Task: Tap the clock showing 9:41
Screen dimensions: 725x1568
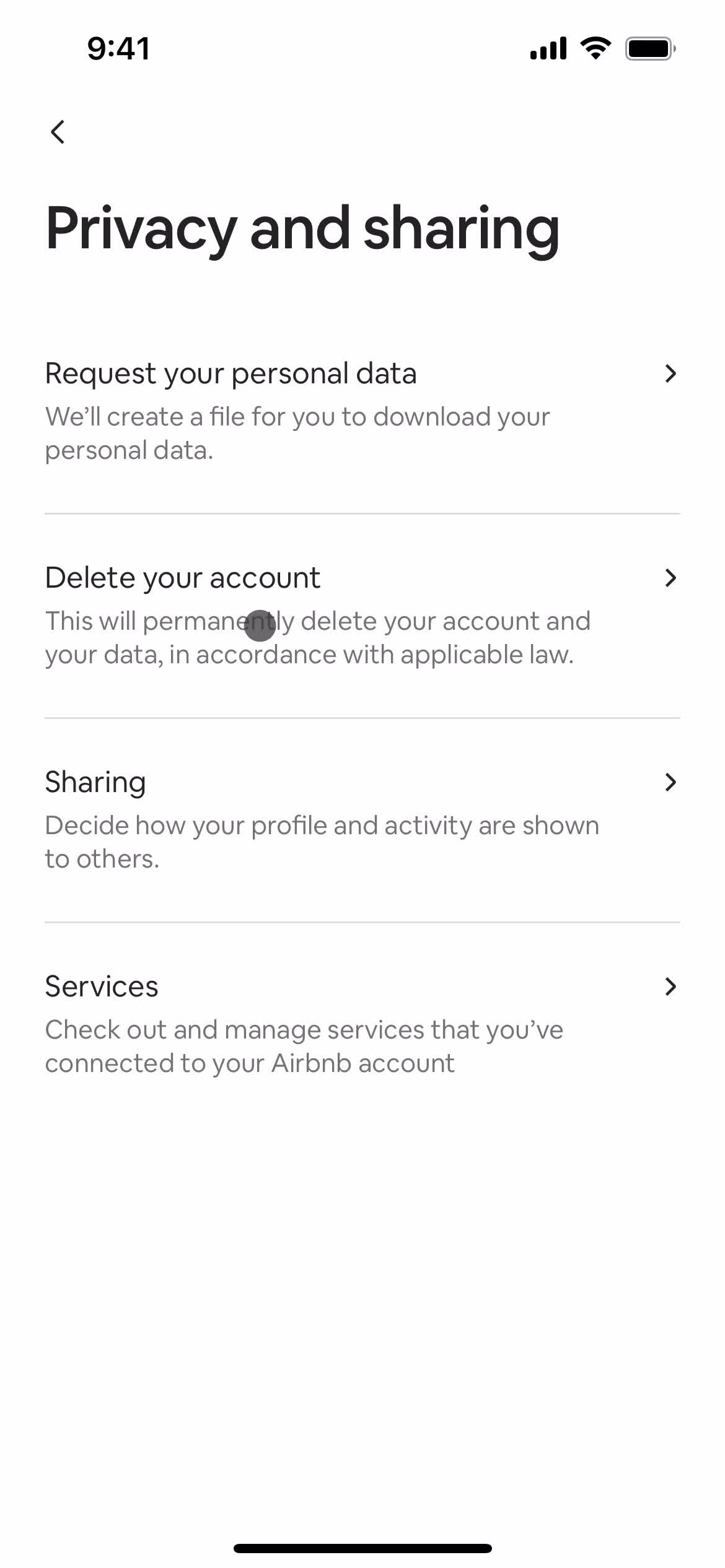Action: pos(118,49)
